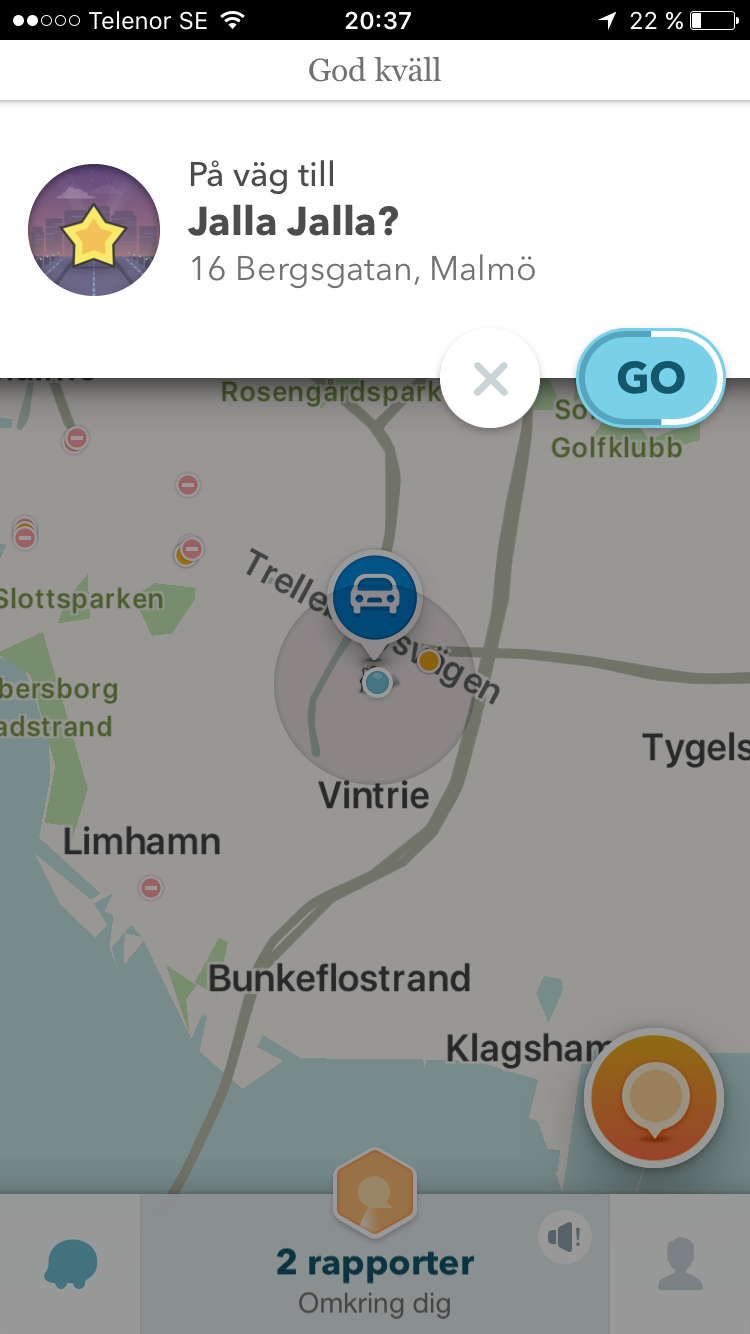Viewport: 750px width, 1334px height.
Task: Toggle the sound alerts speaker icon
Action: tap(565, 1238)
